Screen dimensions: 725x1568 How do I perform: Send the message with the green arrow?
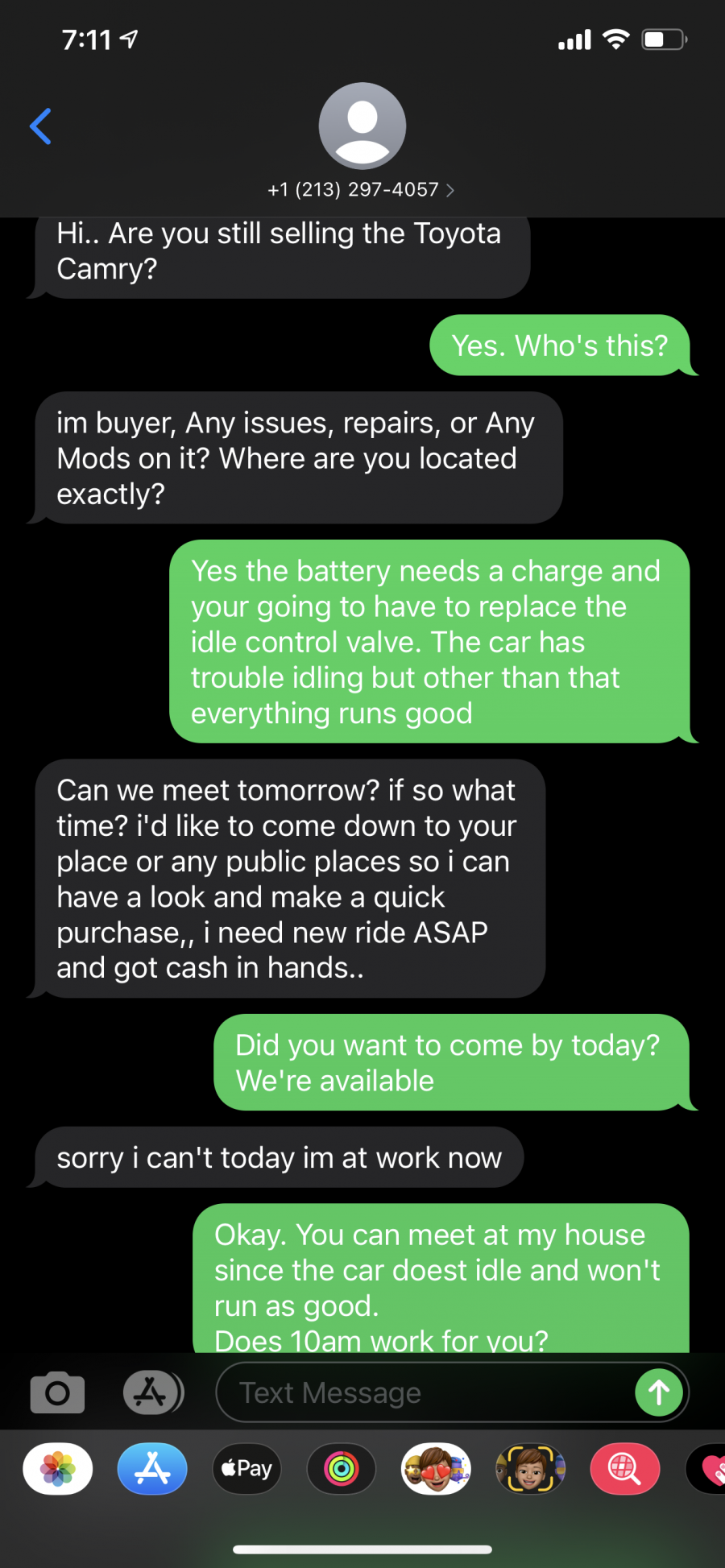(659, 1392)
